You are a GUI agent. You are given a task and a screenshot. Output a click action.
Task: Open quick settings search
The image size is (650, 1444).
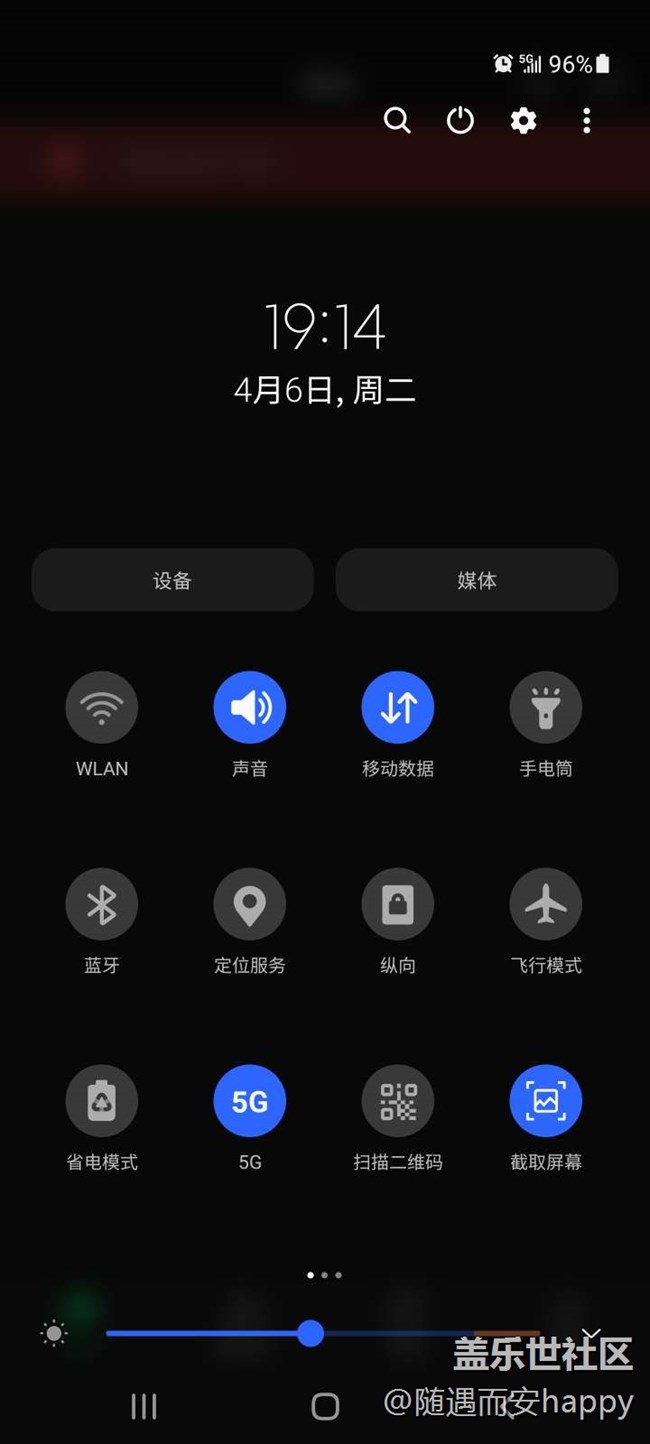tap(397, 121)
